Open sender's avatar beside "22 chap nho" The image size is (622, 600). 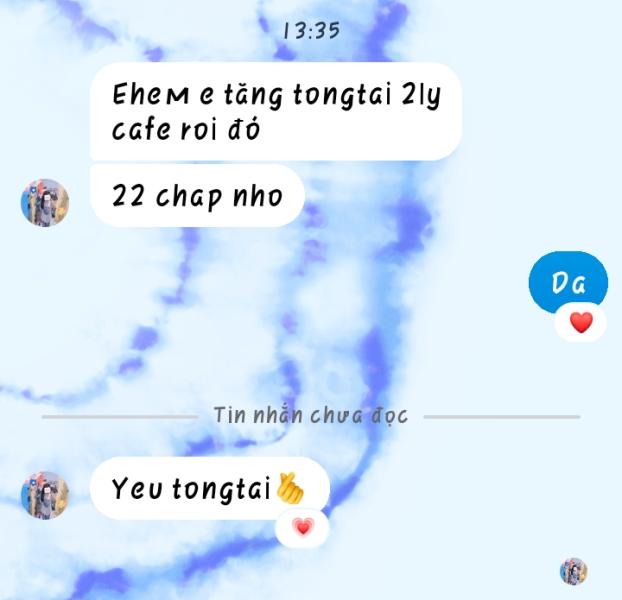click(45, 203)
